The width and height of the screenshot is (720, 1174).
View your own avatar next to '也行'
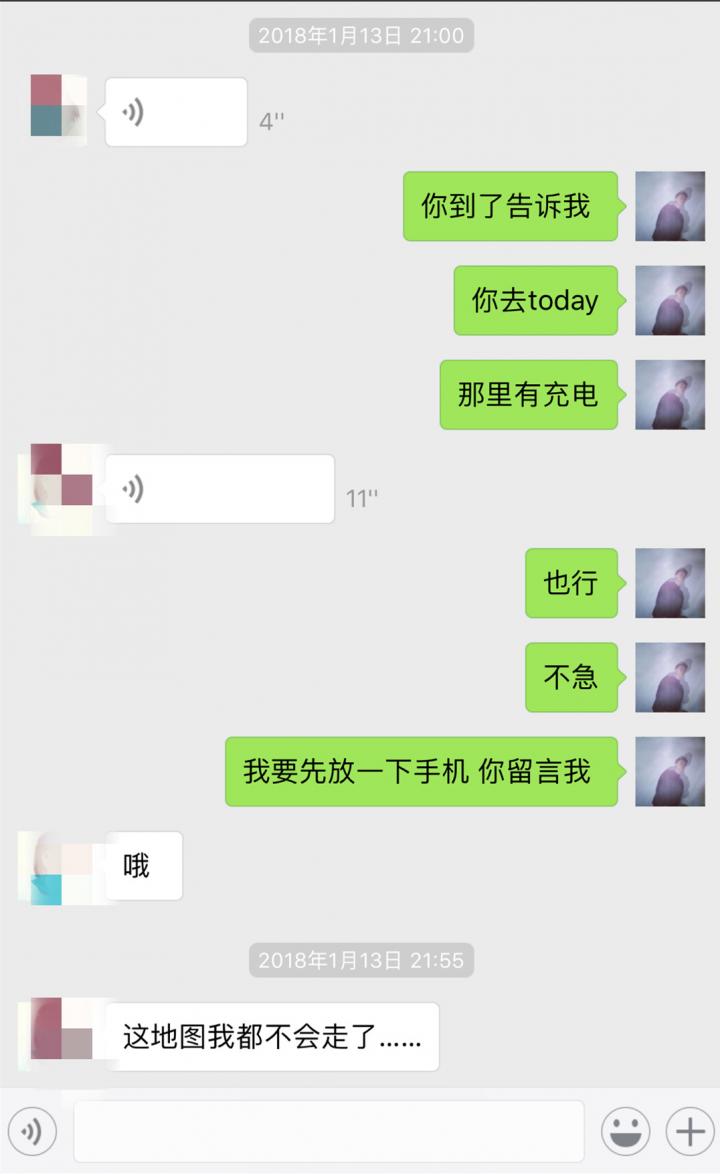pos(671,585)
